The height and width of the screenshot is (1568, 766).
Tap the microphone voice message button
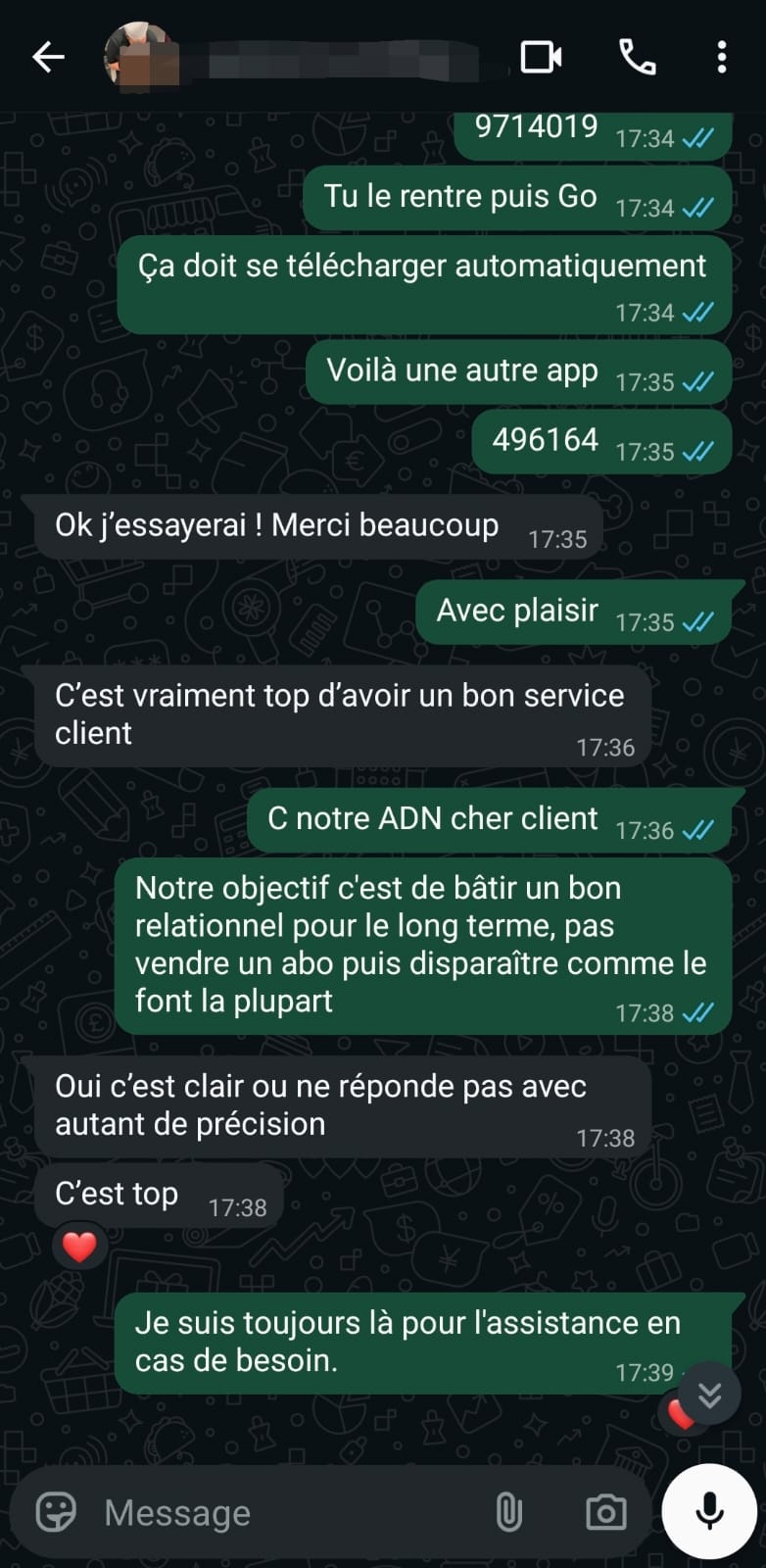point(709,1511)
